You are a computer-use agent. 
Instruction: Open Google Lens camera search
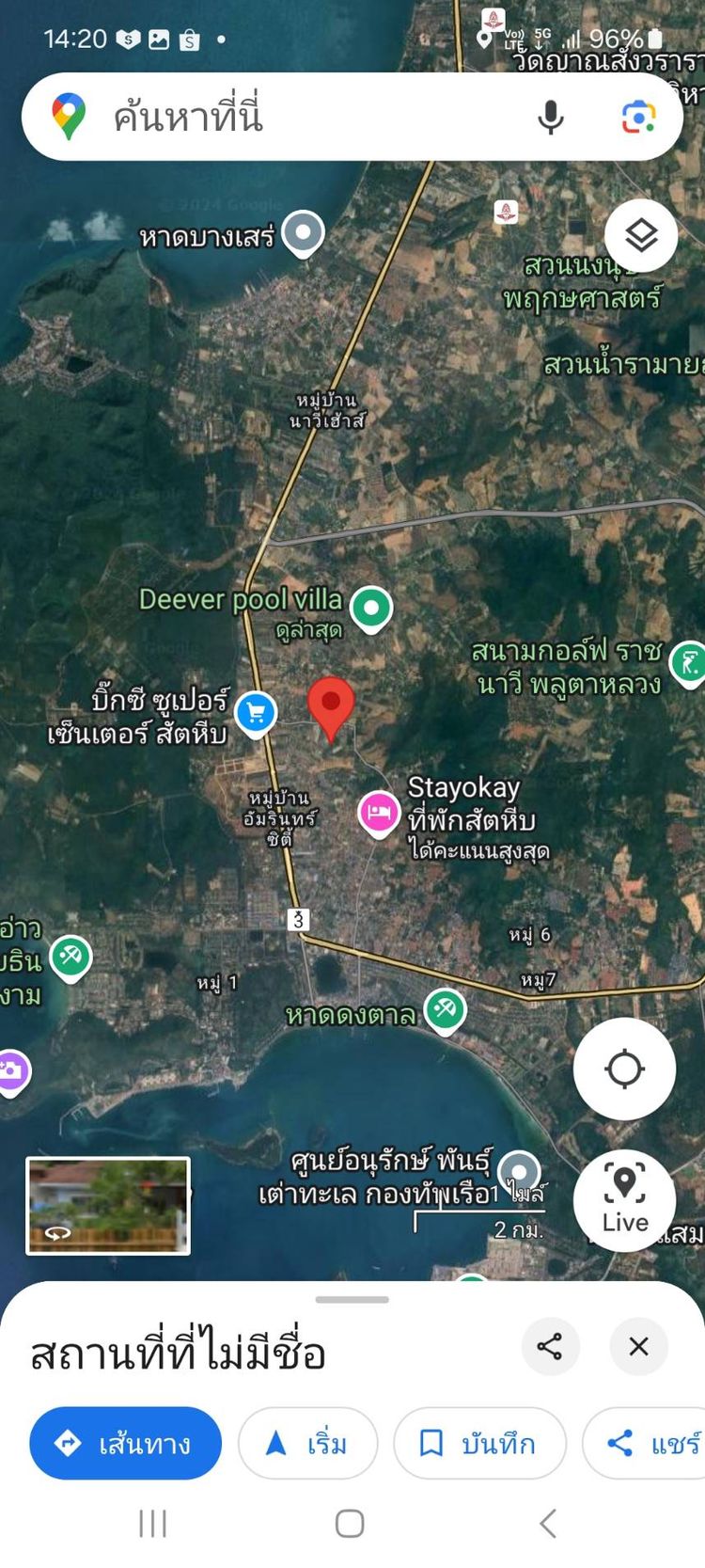(639, 118)
